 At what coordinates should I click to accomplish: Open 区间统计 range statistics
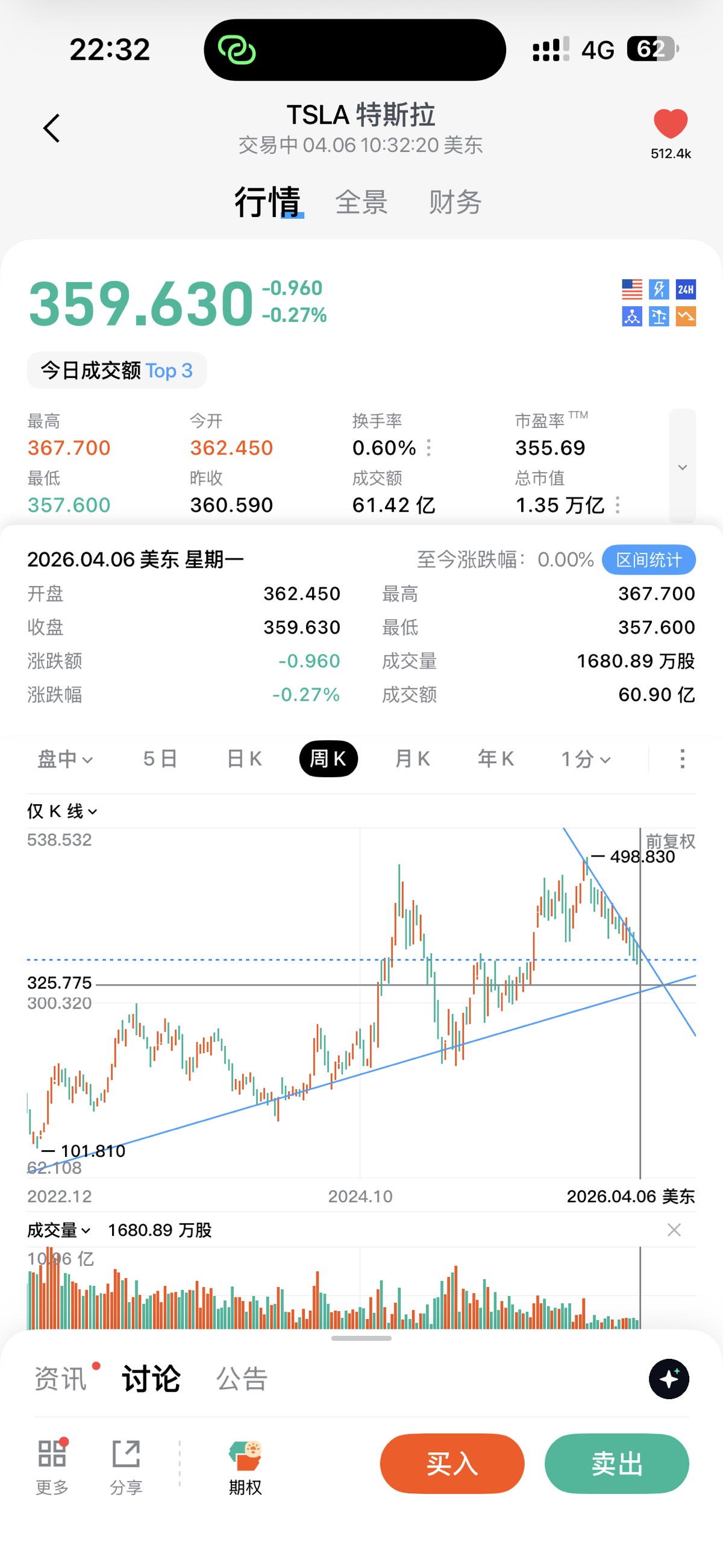click(648, 559)
